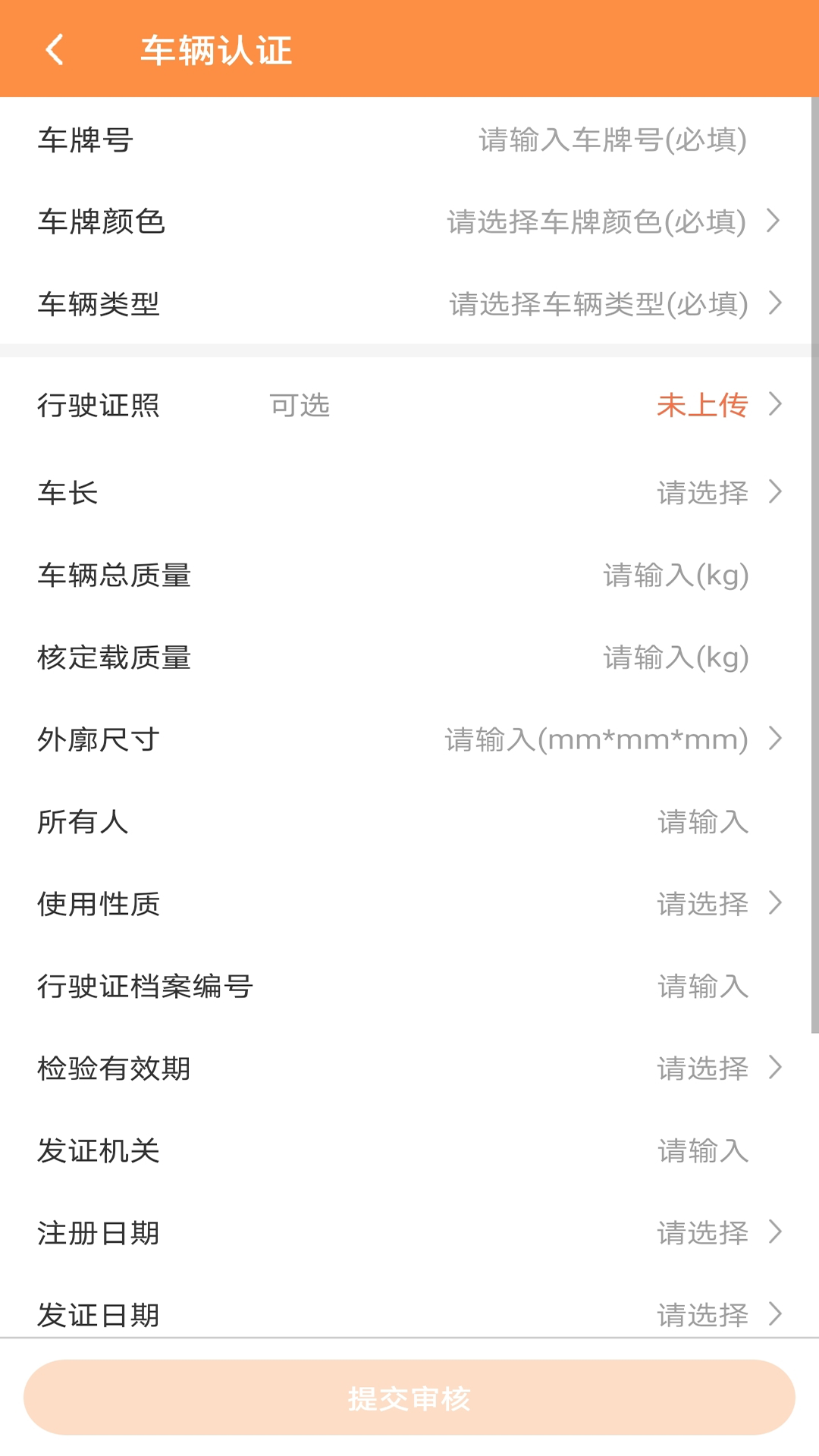The width and height of the screenshot is (819, 1456).
Task: Tap the back arrow to exit vehicle certification
Action: [53, 50]
